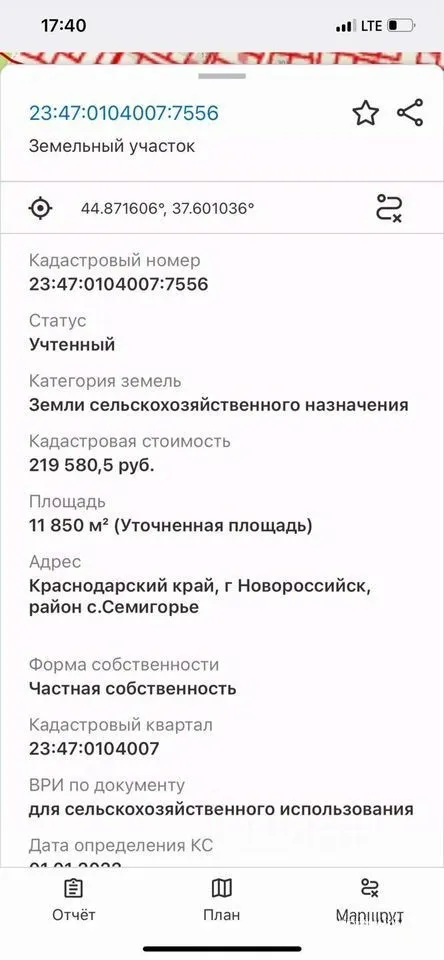Tap the route icon beside coordinates

point(389,208)
